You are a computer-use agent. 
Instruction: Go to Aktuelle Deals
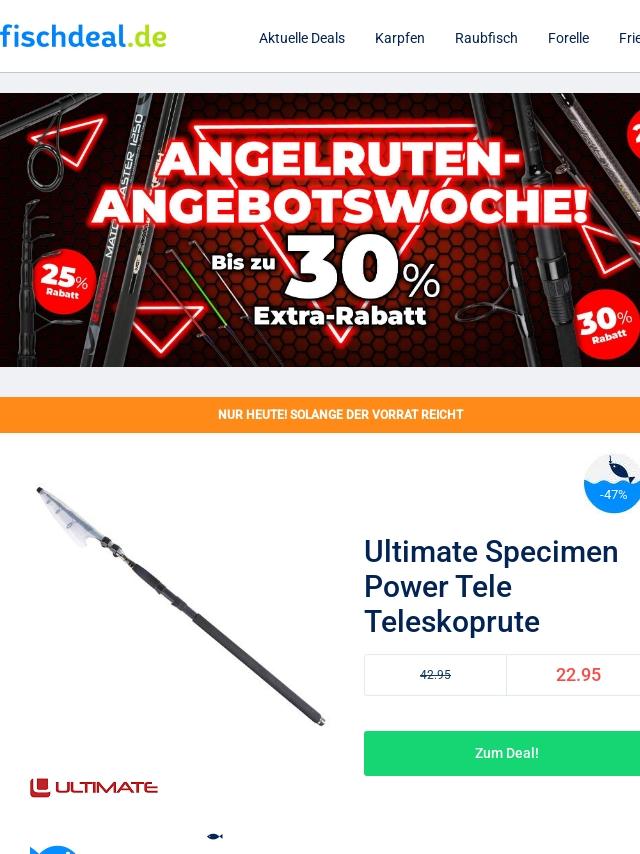tap(302, 38)
